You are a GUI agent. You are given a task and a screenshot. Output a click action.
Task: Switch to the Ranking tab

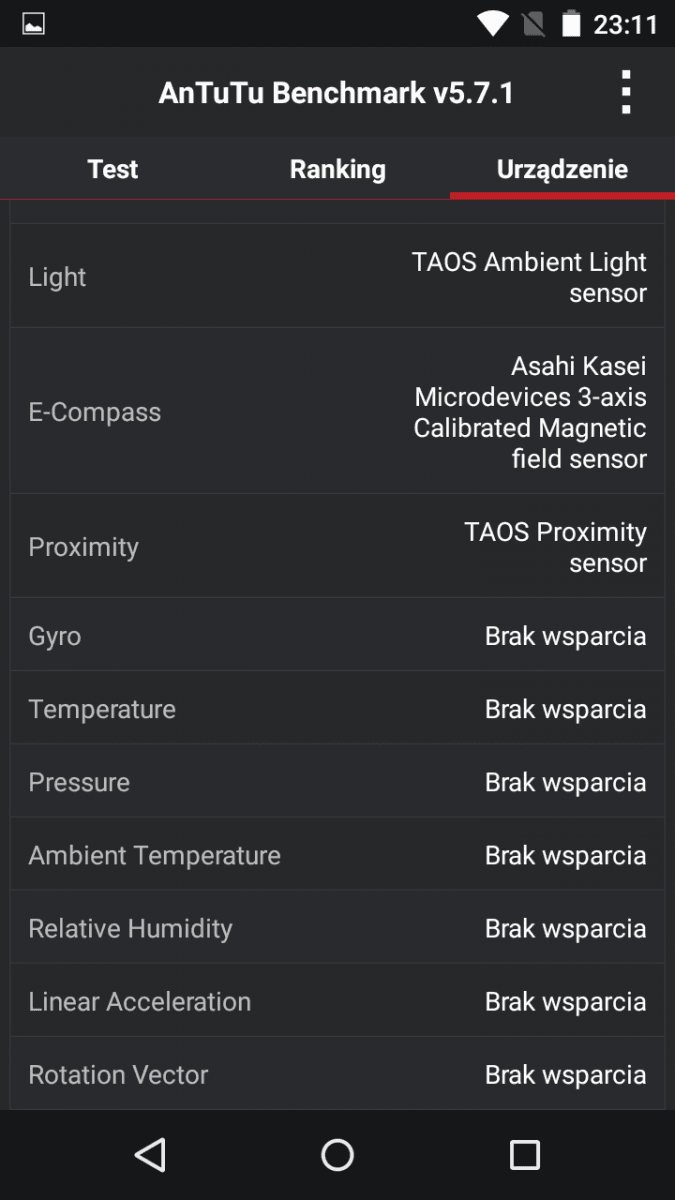pos(337,169)
